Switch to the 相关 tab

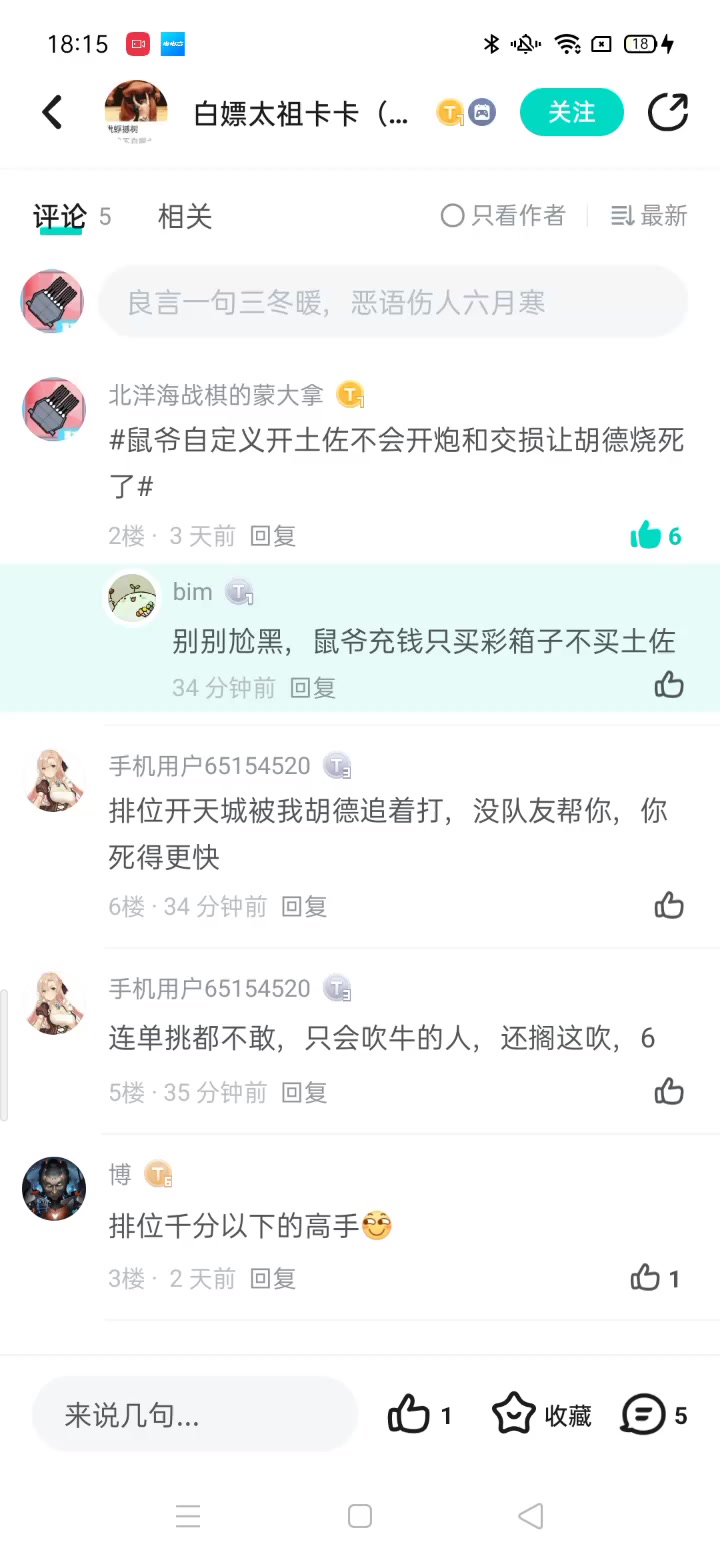tap(185, 216)
